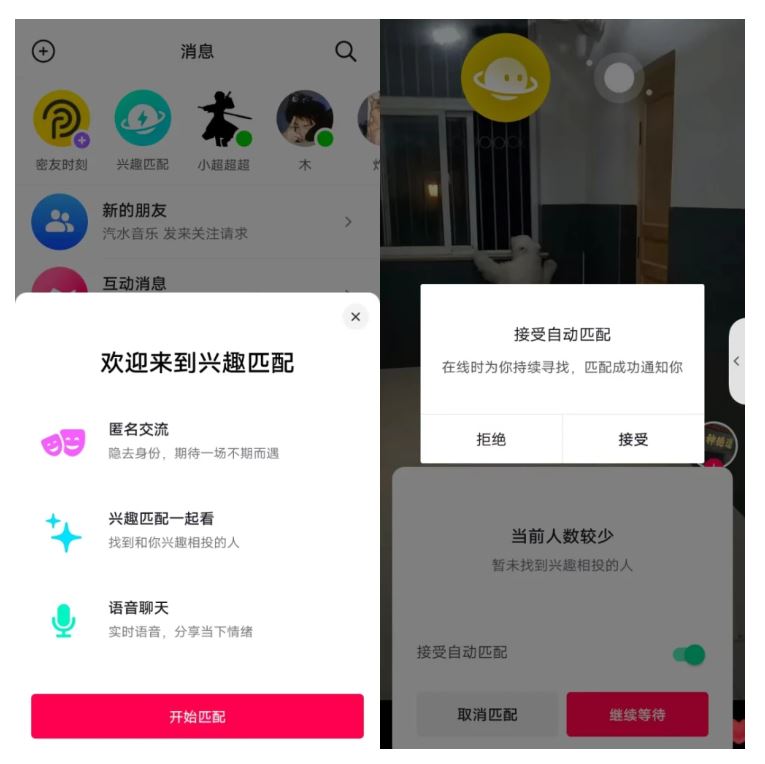Toggle the 接受自动匹配 switch
Viewport: 765px width, 764px height.
point(689,655)
